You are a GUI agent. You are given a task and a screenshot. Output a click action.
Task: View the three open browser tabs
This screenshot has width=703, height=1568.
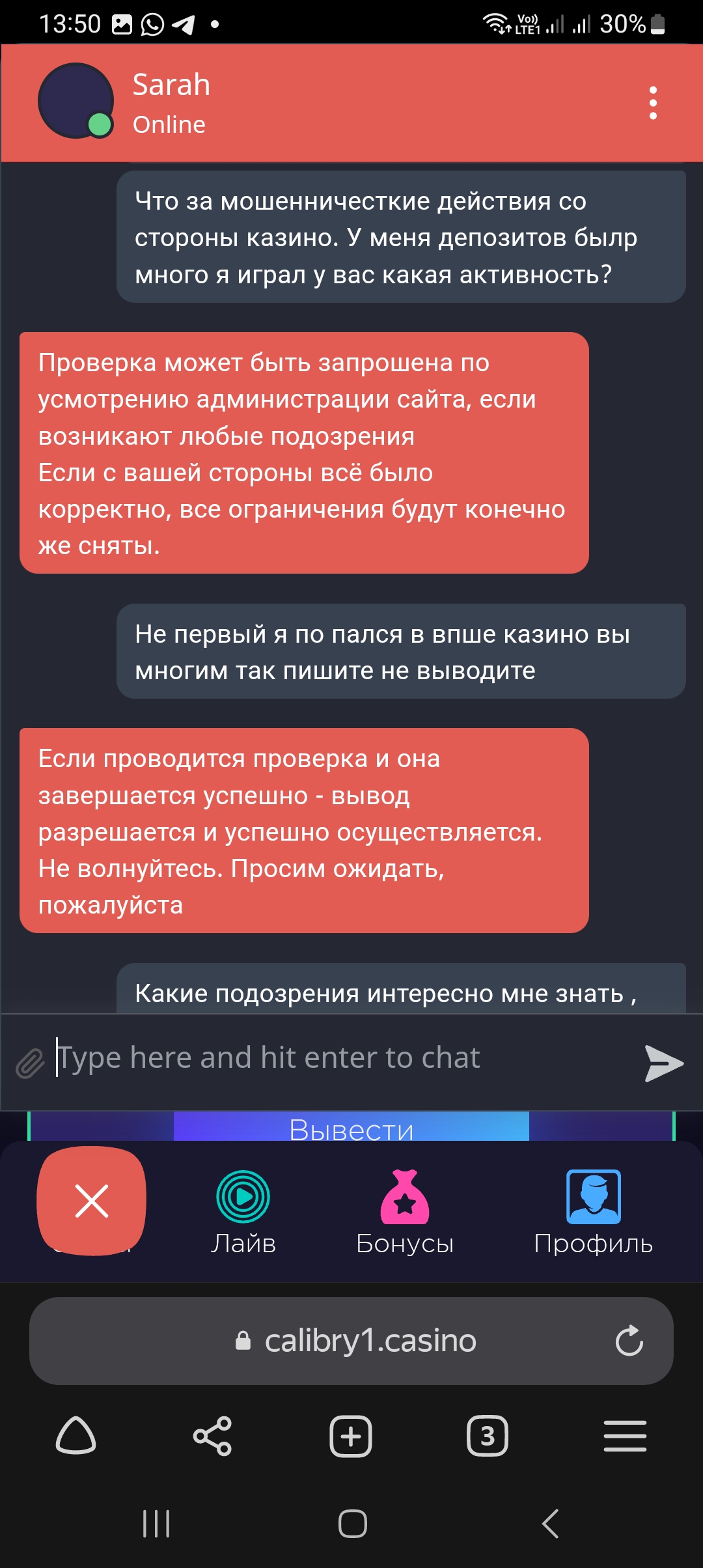488,1436
